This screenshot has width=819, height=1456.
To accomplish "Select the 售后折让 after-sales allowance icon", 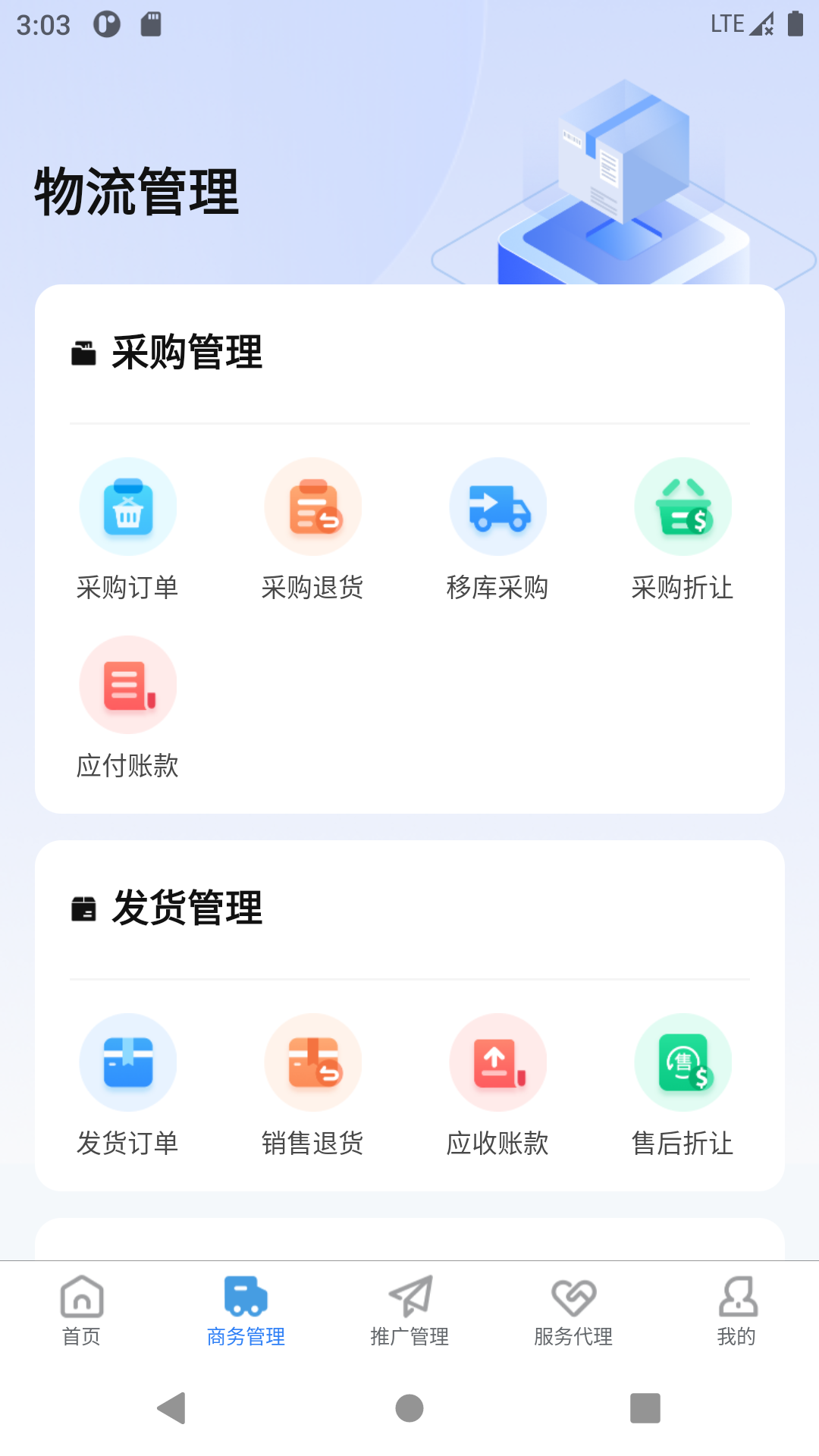I will coord(682,1062).
